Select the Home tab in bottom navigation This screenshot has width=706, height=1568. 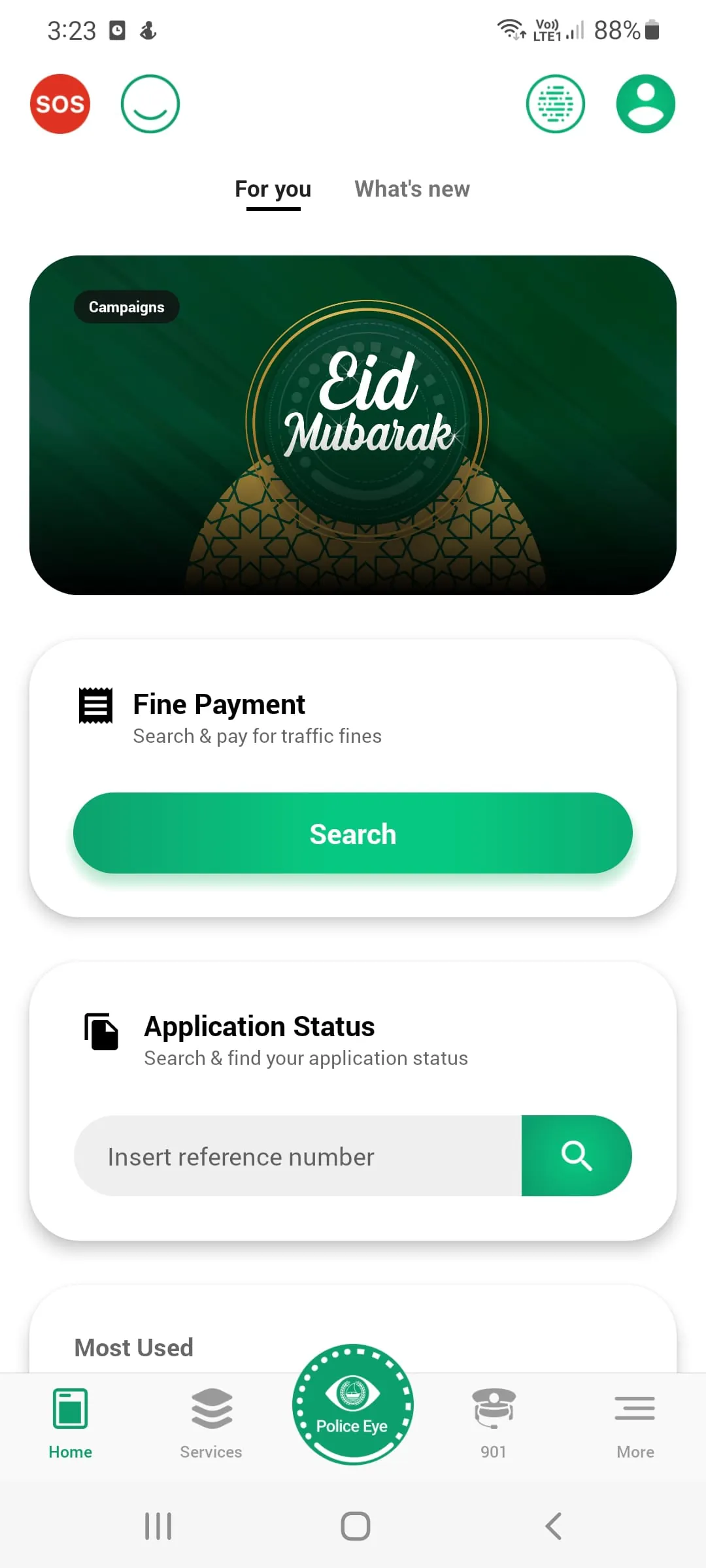[70, 1418]
